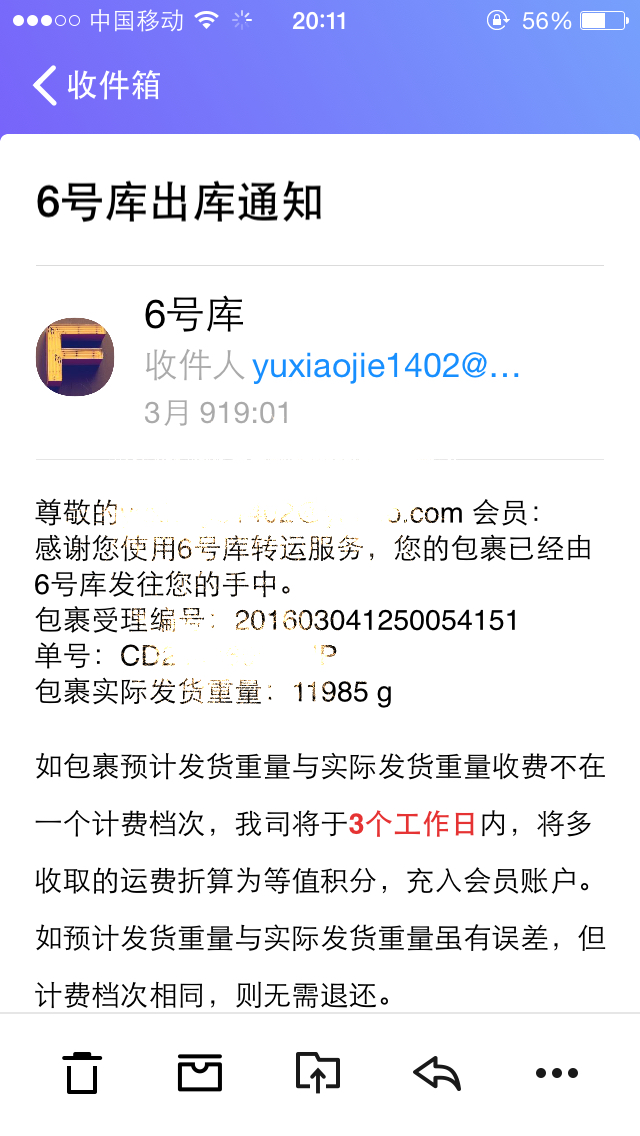The image size is (640, 1136).
Task: Tap recipient address yuxiaojie1402@…
Action: click(x=386, y=367)
